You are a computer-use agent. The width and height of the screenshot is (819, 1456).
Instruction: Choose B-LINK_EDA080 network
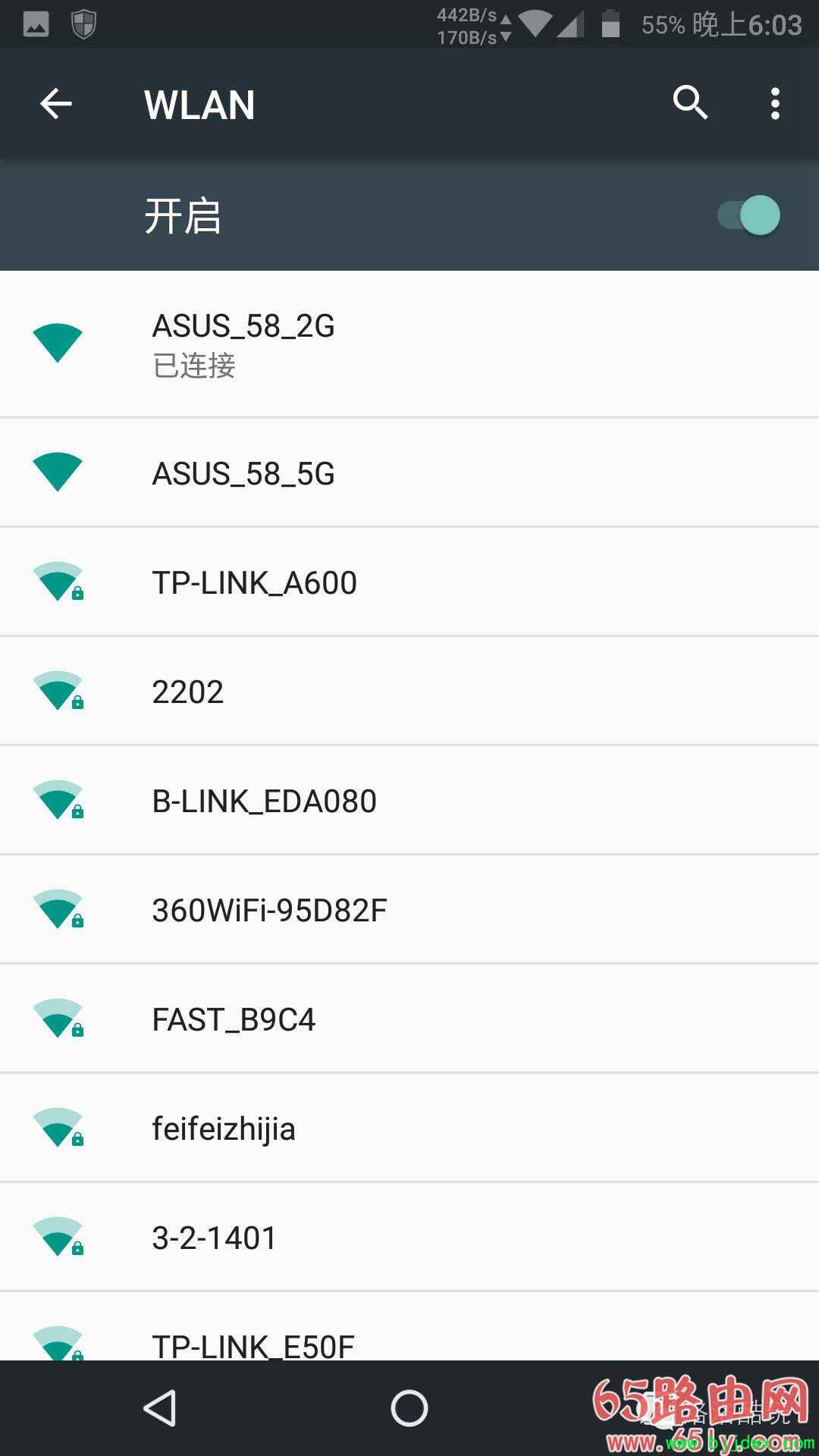[409, 800]
